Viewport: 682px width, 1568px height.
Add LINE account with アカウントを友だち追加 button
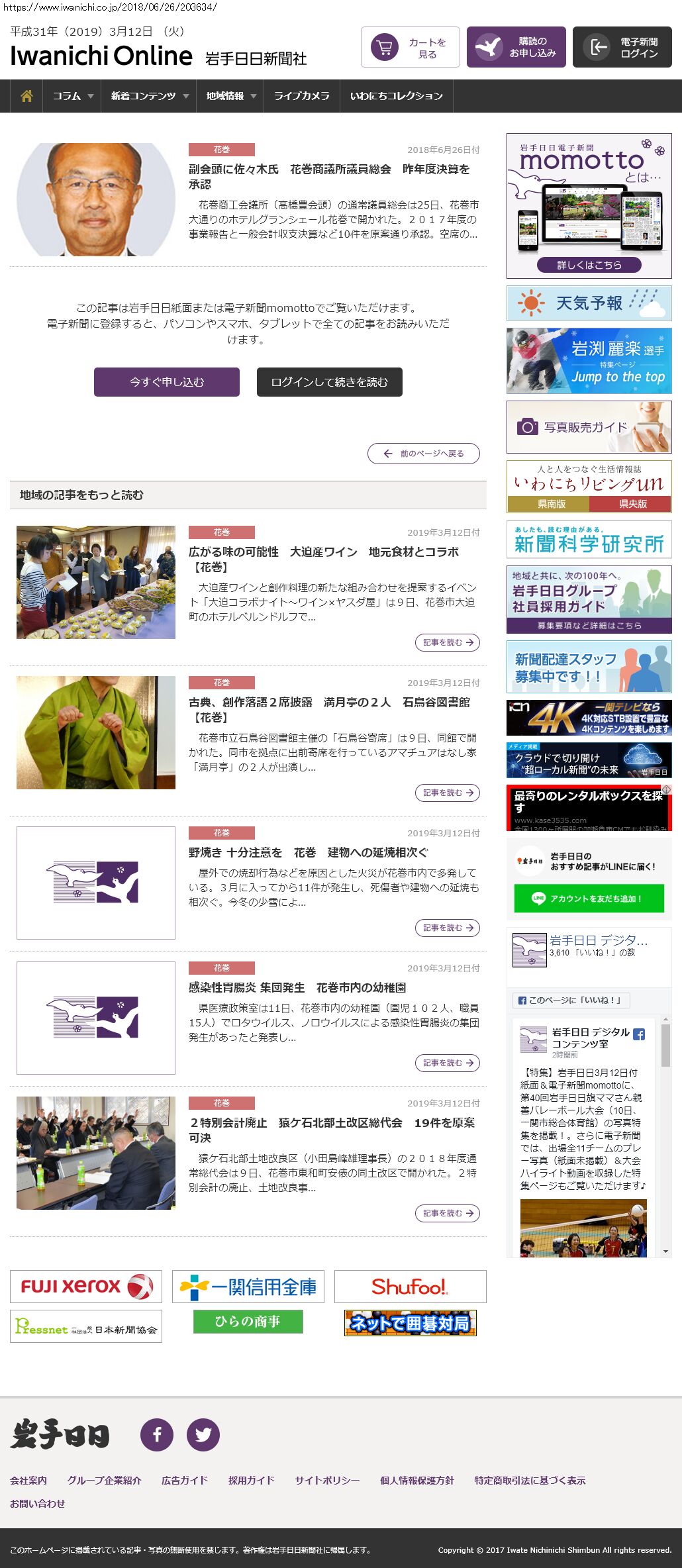pos(589,899)
